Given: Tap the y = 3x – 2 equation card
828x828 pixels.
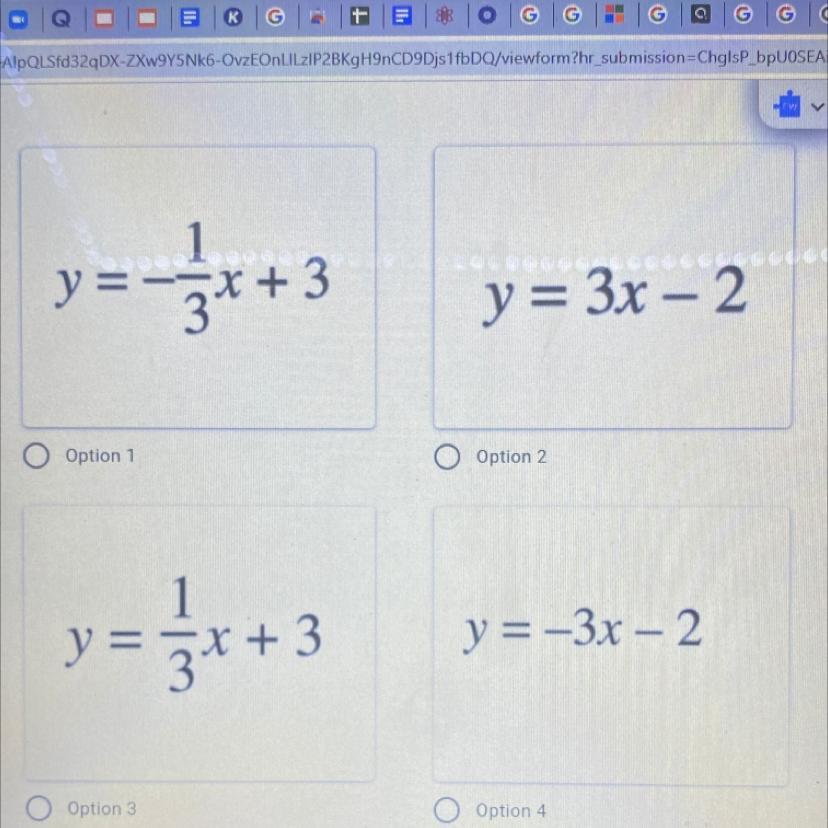Looking at the screenshot, I should tap(613, 288).
